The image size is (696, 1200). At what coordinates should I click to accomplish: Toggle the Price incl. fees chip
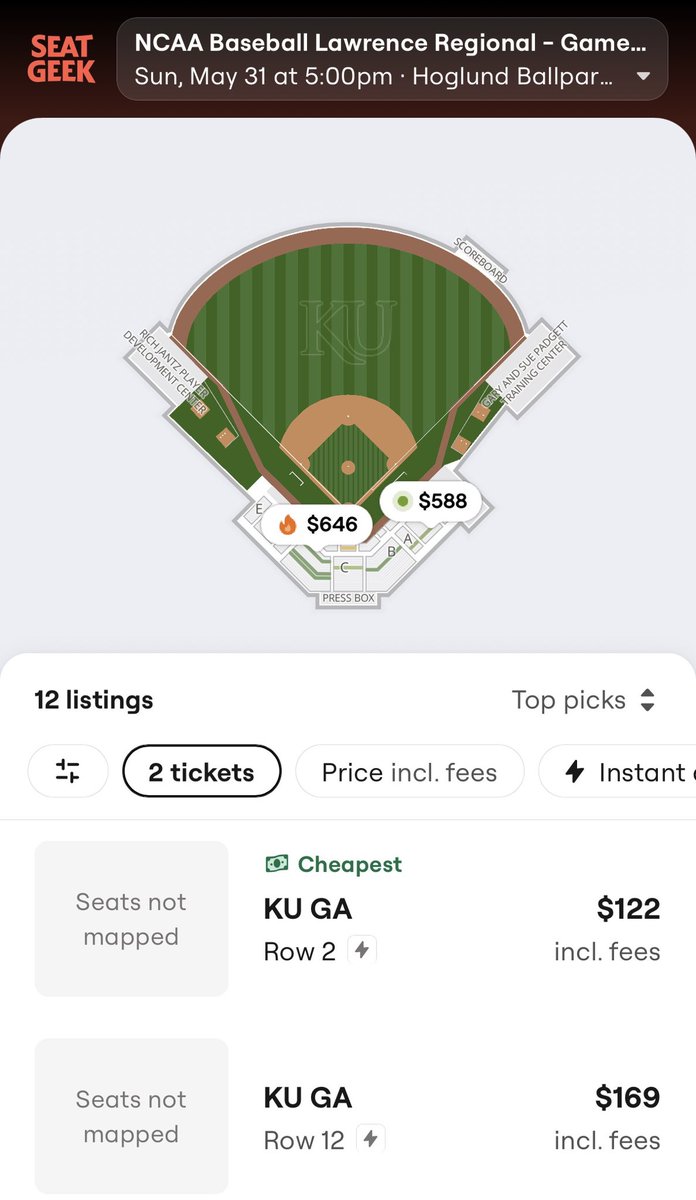tap(410, 771)
